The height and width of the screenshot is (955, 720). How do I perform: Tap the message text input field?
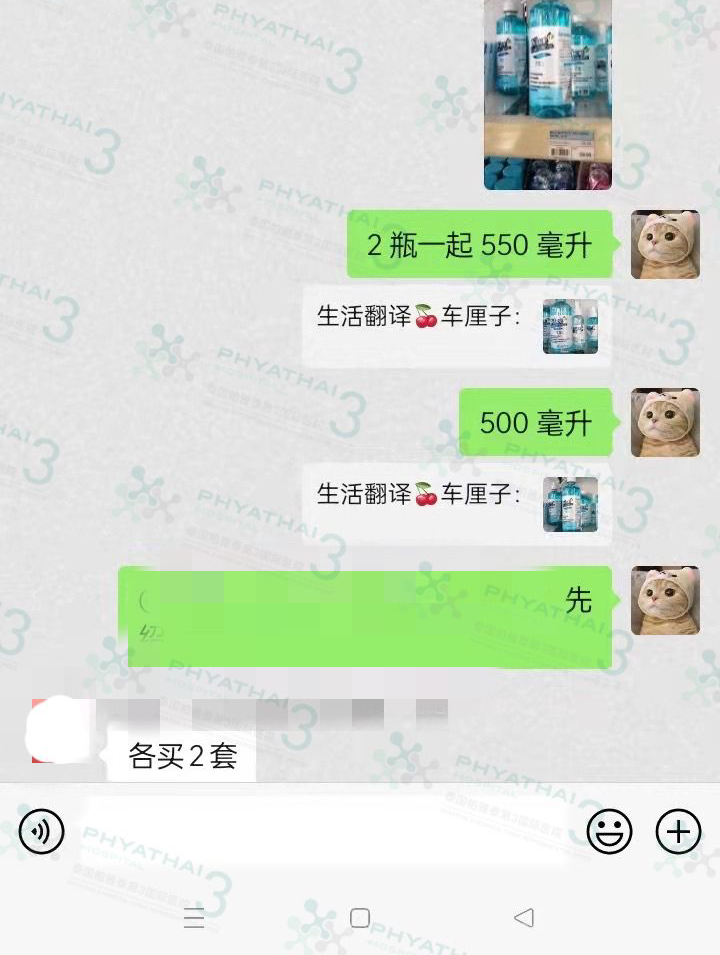pyautogui.click(x=325, y=831)
